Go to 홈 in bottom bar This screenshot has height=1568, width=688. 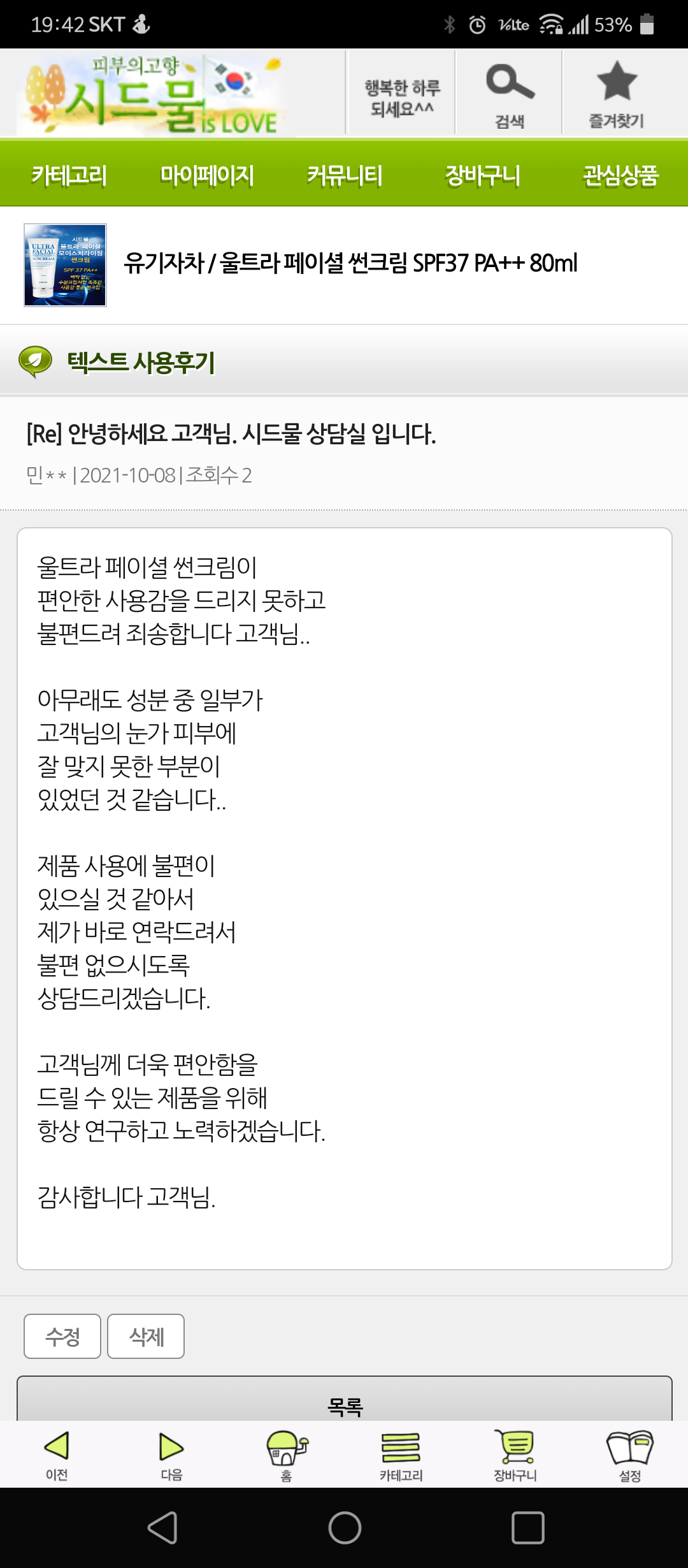click(287, 1456)
